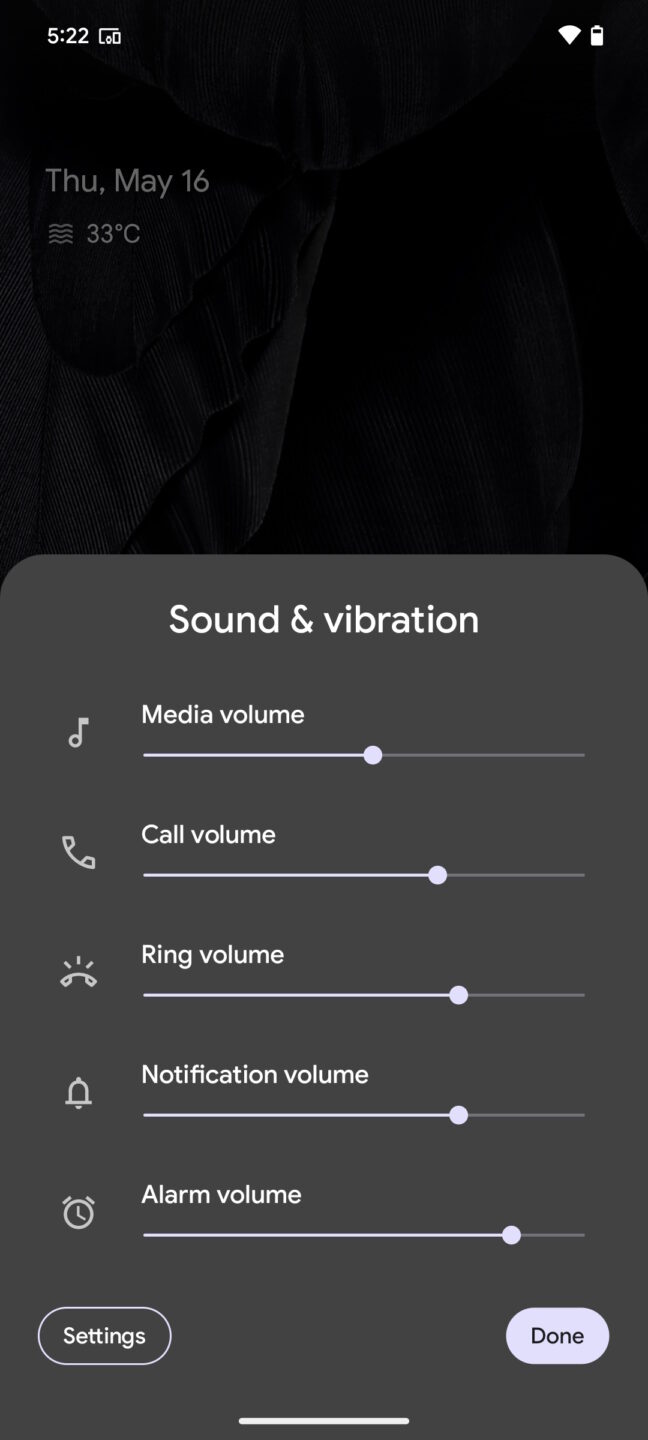Image resolution: width=648 pixels, height=1440 pixels.
Task: Mute media with the music note icon
Action: [78, 733]
